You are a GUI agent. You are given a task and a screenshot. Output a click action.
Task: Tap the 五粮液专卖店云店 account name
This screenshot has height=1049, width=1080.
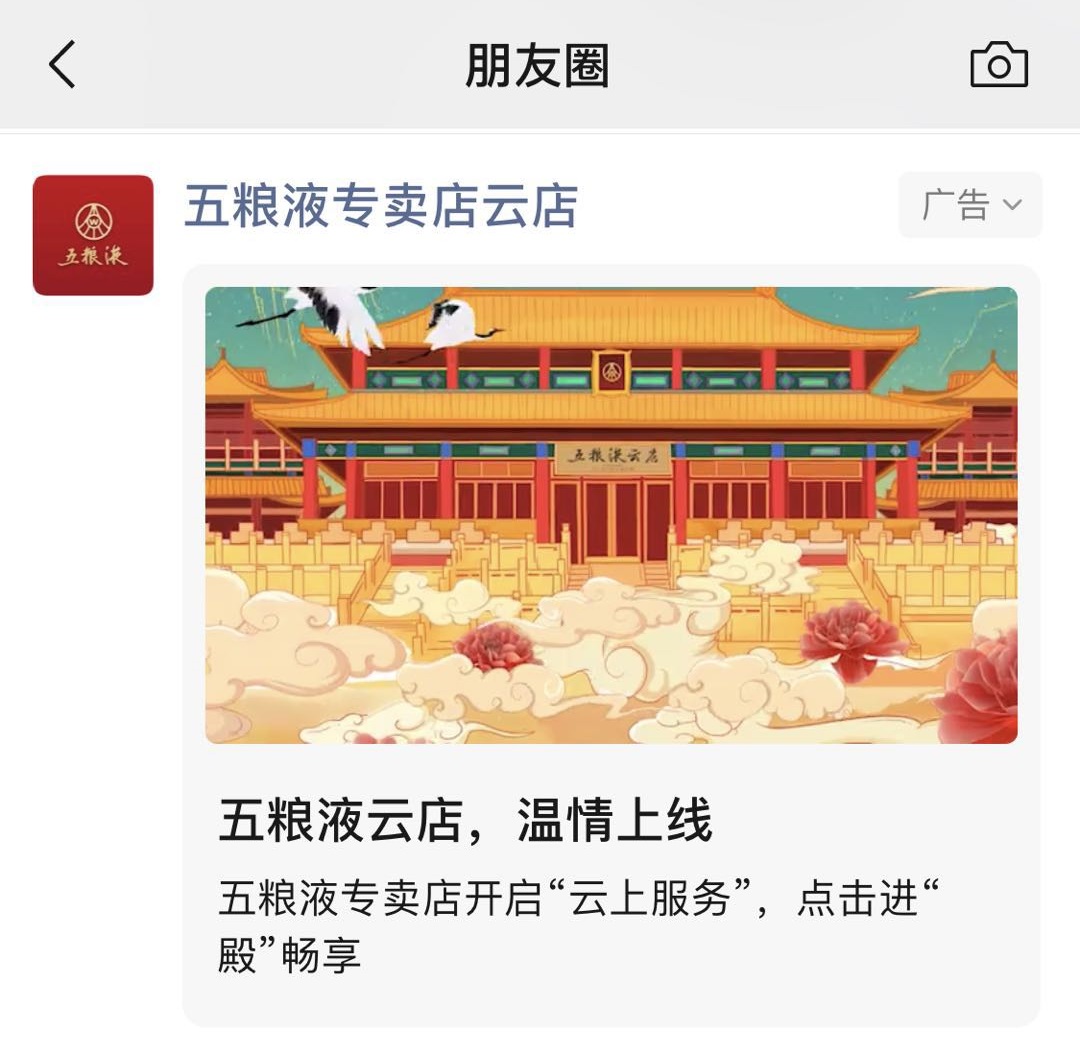[x=381, y=206]
